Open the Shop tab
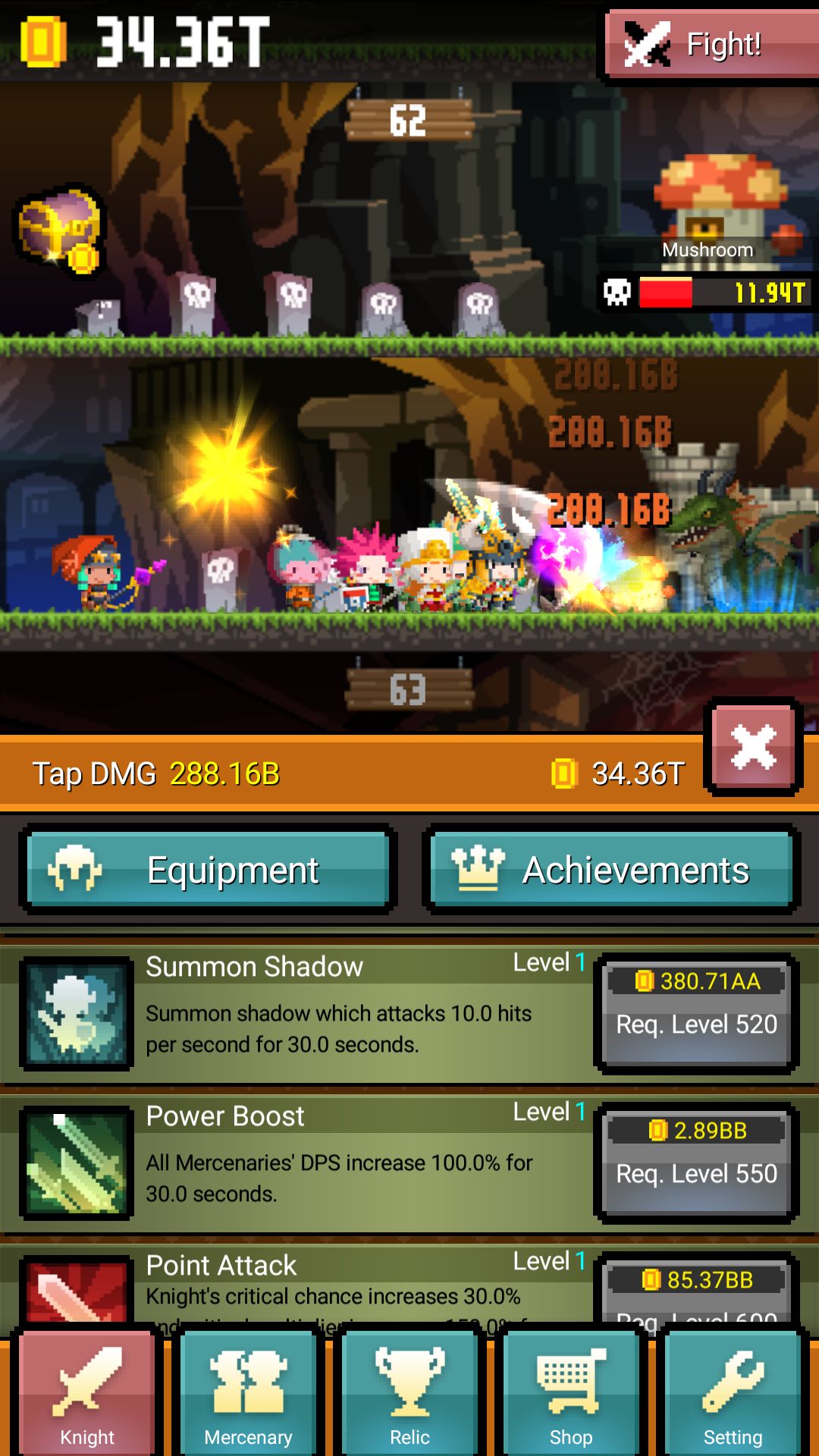Viewport: 819px width, 1456px height. click(x=571, y=1395)
